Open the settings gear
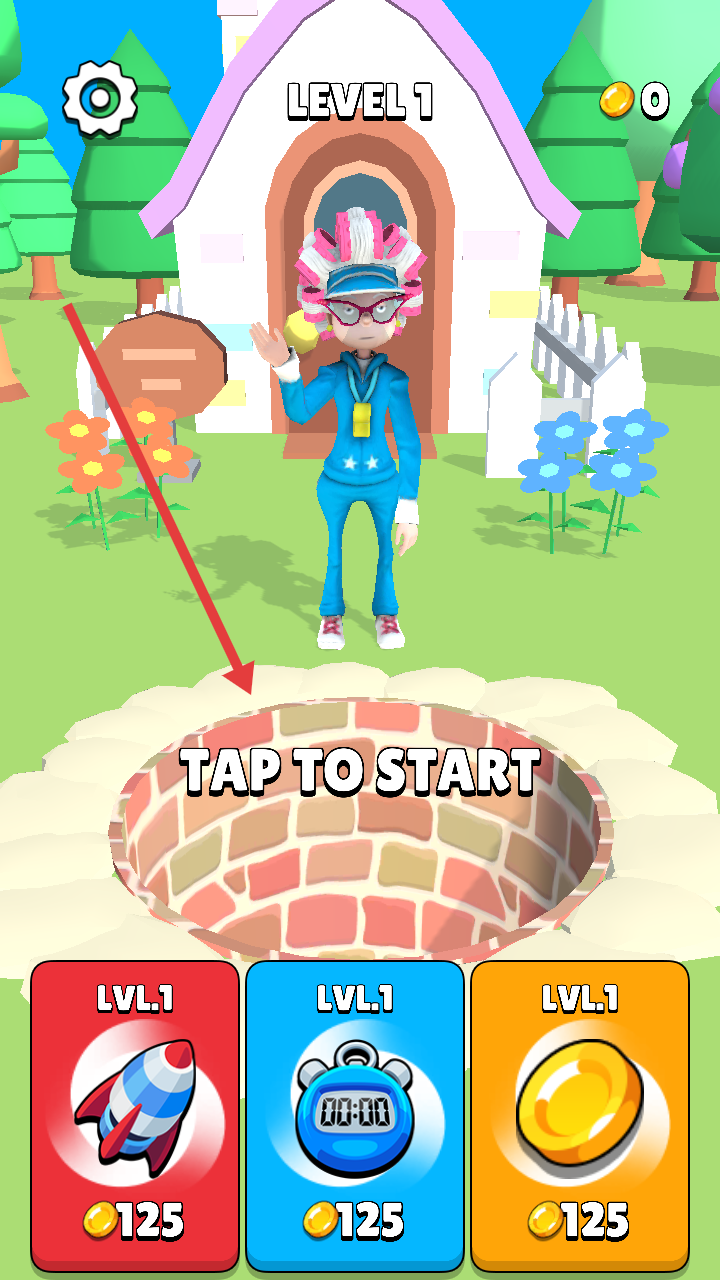This screenshot has width=720, height=1280. (x=100, y=98)
